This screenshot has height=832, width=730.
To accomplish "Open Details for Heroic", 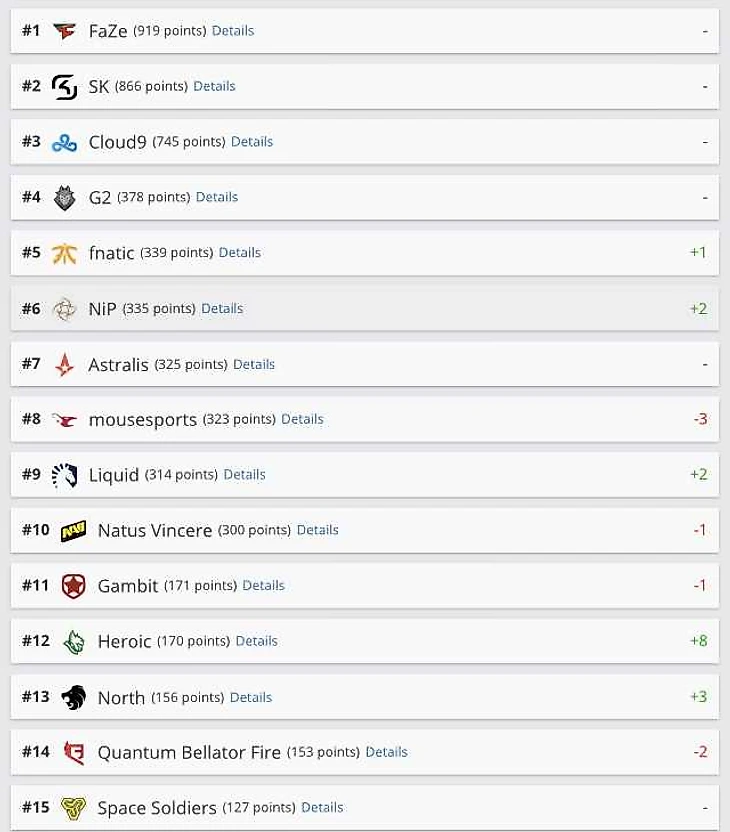I will pyautogui.click(x=257, y=641).
